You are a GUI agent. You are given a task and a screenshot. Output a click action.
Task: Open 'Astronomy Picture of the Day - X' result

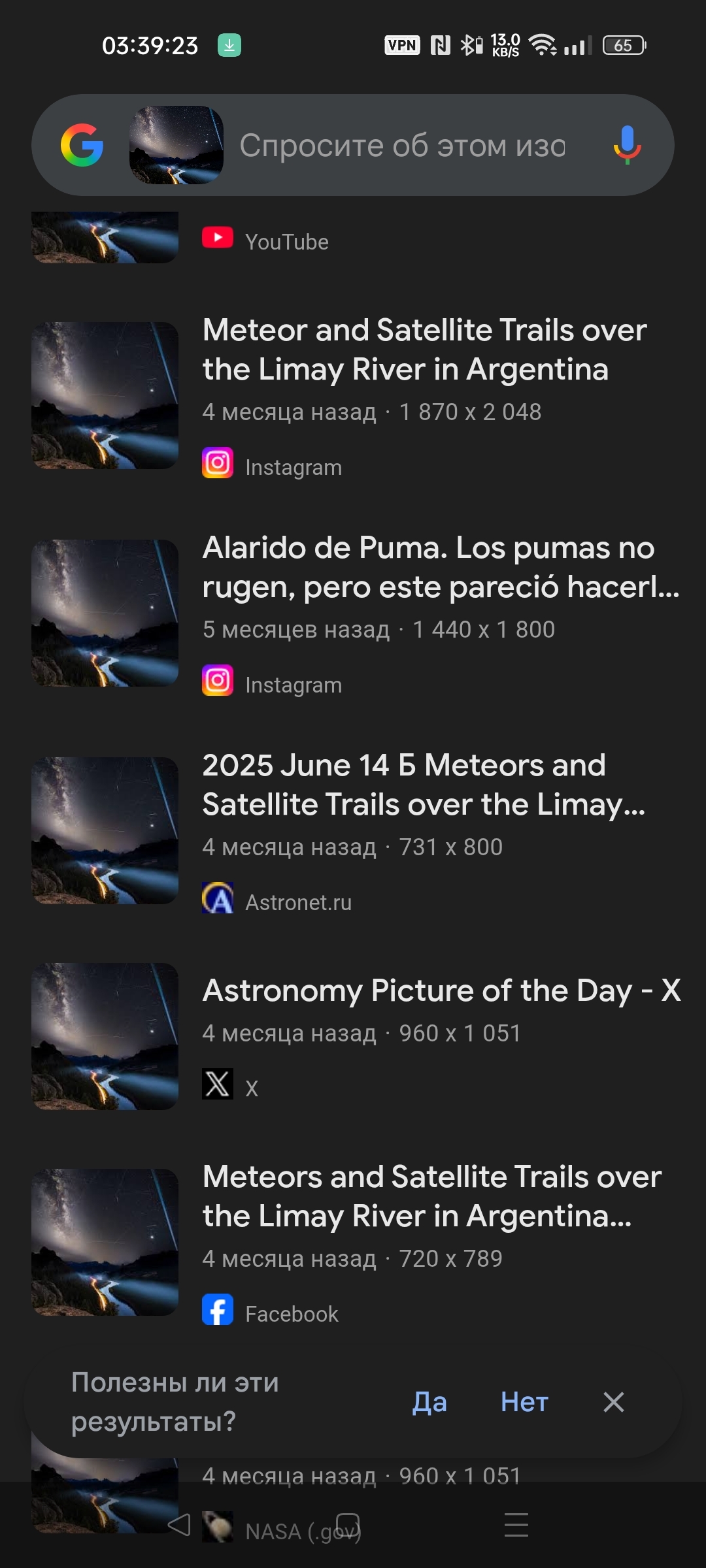coord(441,990)
